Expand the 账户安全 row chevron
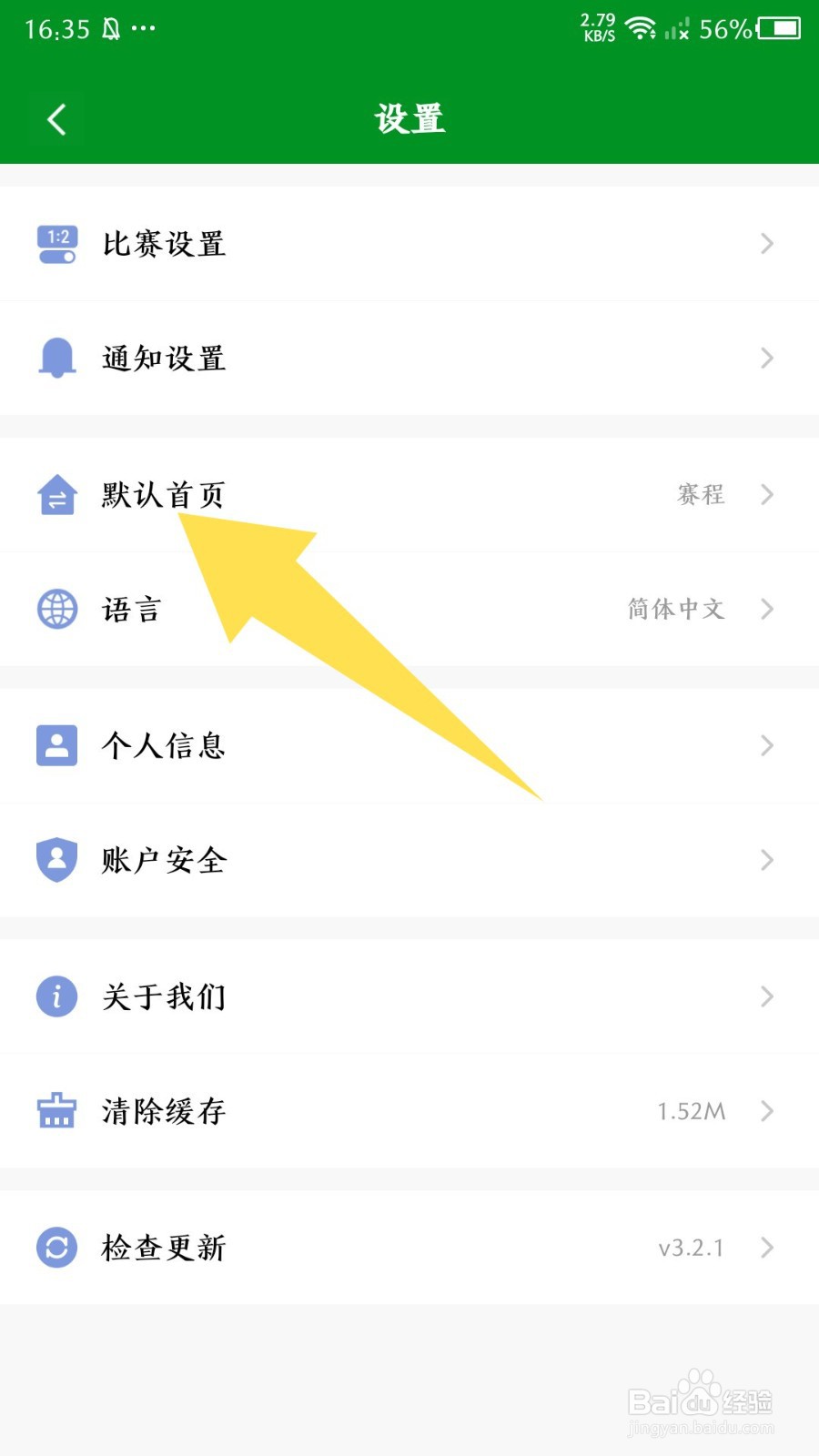The height and width of the screenshot is (1456, 819). (x=767, y=860)
